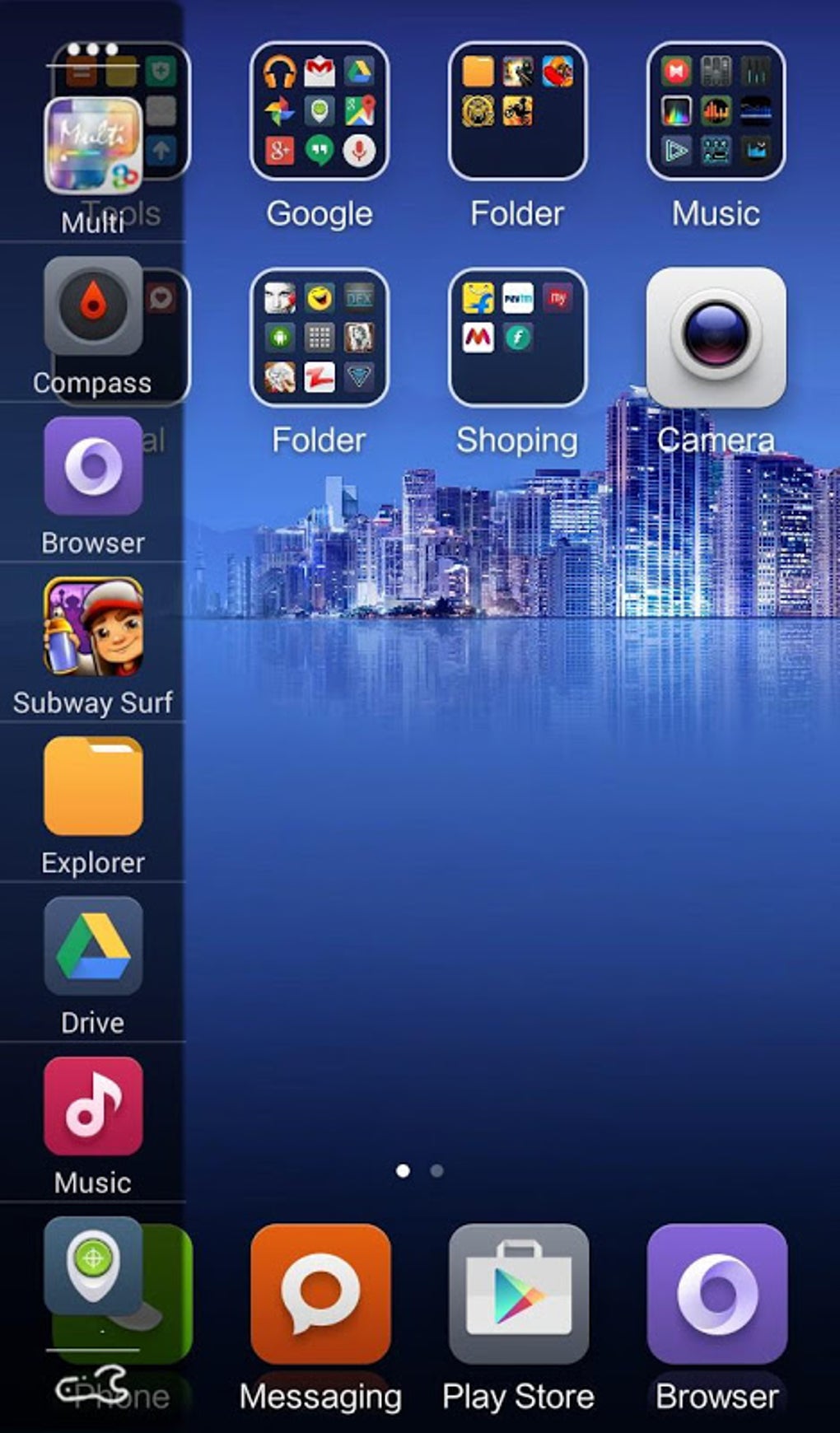The height and width of the screenshot is (1433, 840).
Task: Launch Play Store from the dock
Action: [x=518, y=1293]
